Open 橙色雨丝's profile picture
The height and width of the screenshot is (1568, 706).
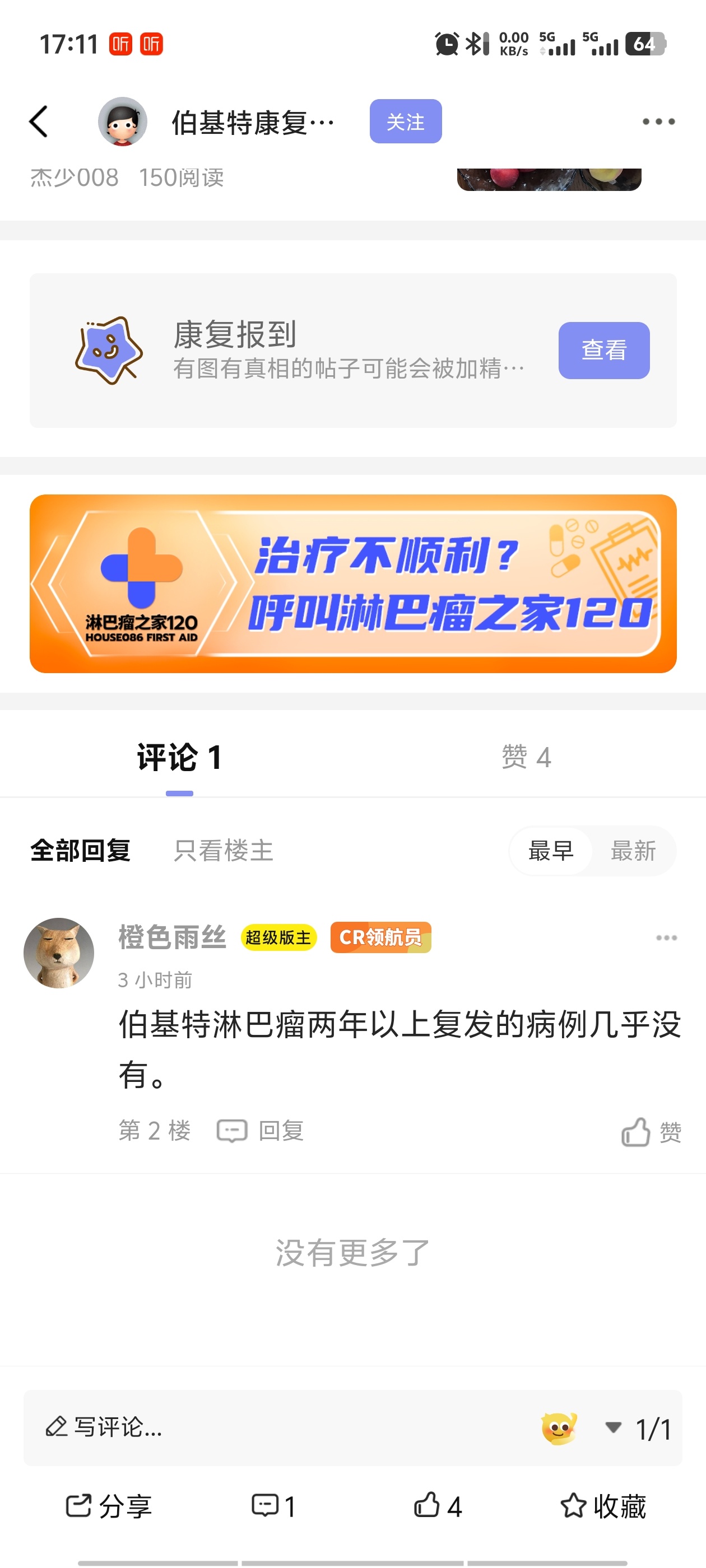(x=59, y=953)
